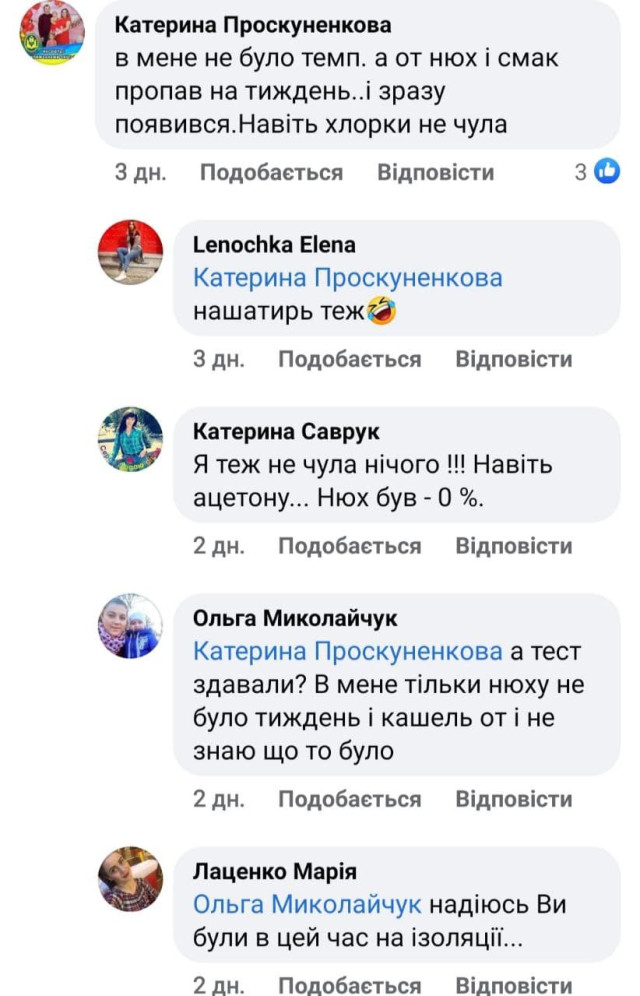Like Катерина Проскуненкова's comment
640x996 pixels.
coord(271,172)
